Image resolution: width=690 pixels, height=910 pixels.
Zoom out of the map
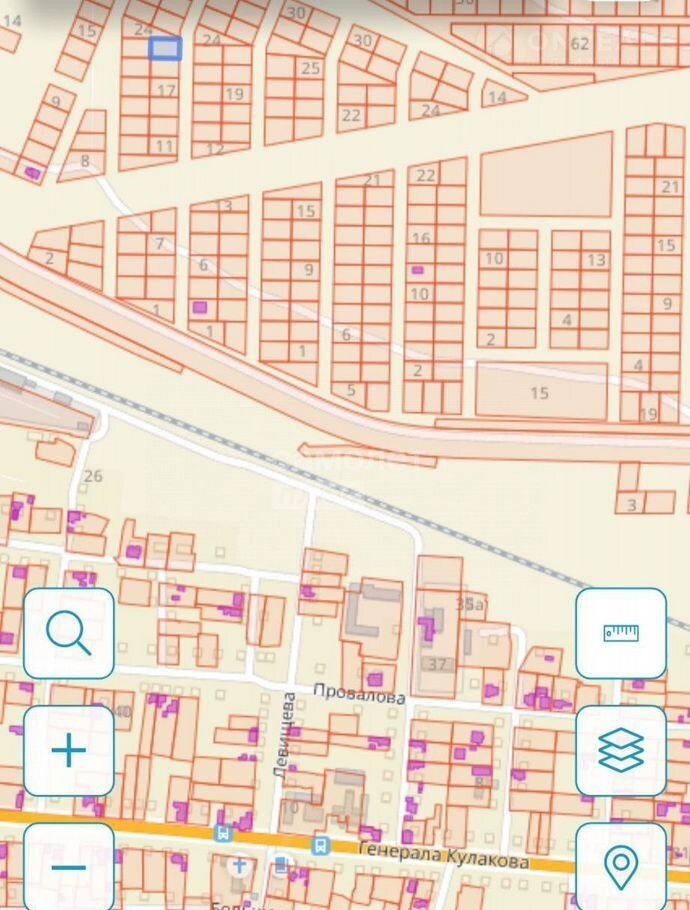point(69,865)
